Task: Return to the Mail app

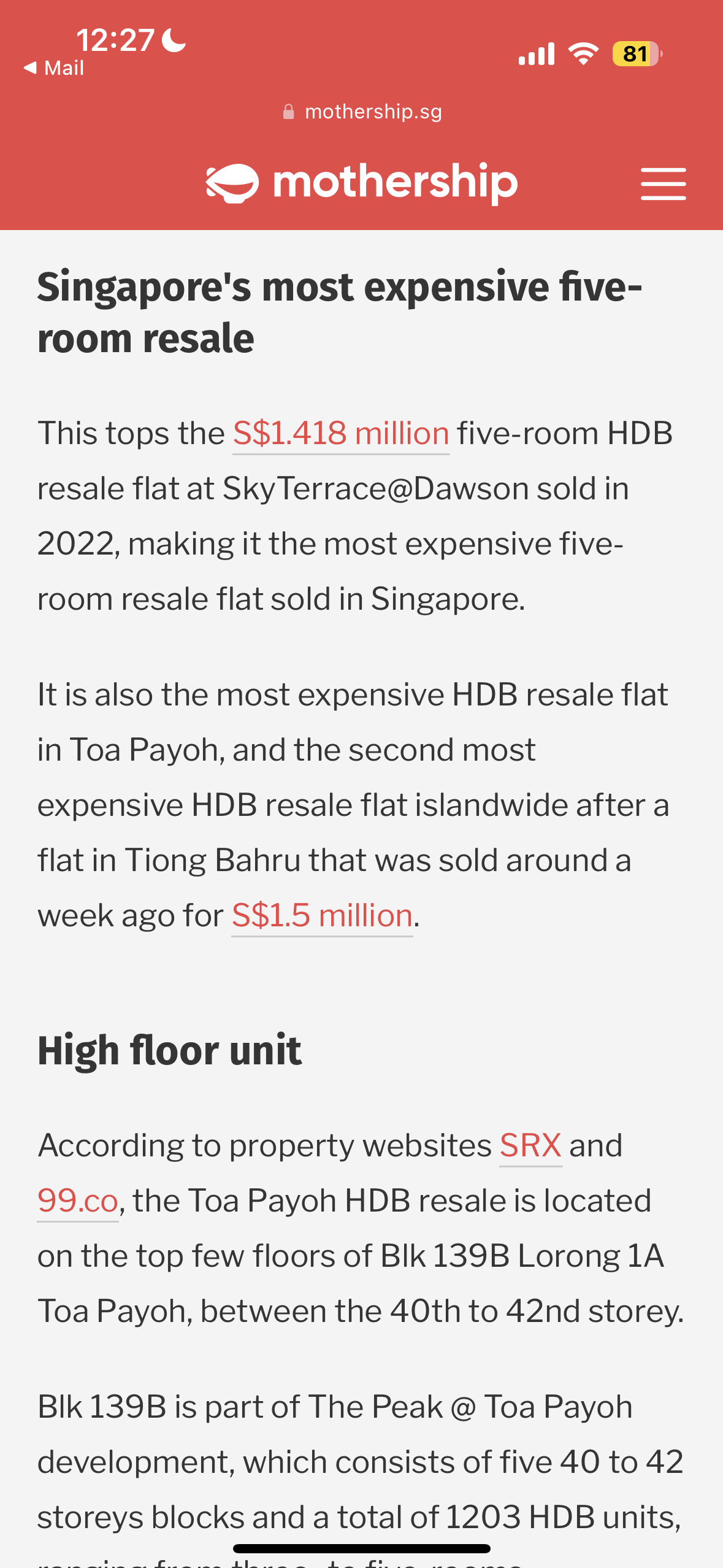Action: click(54, 67)
